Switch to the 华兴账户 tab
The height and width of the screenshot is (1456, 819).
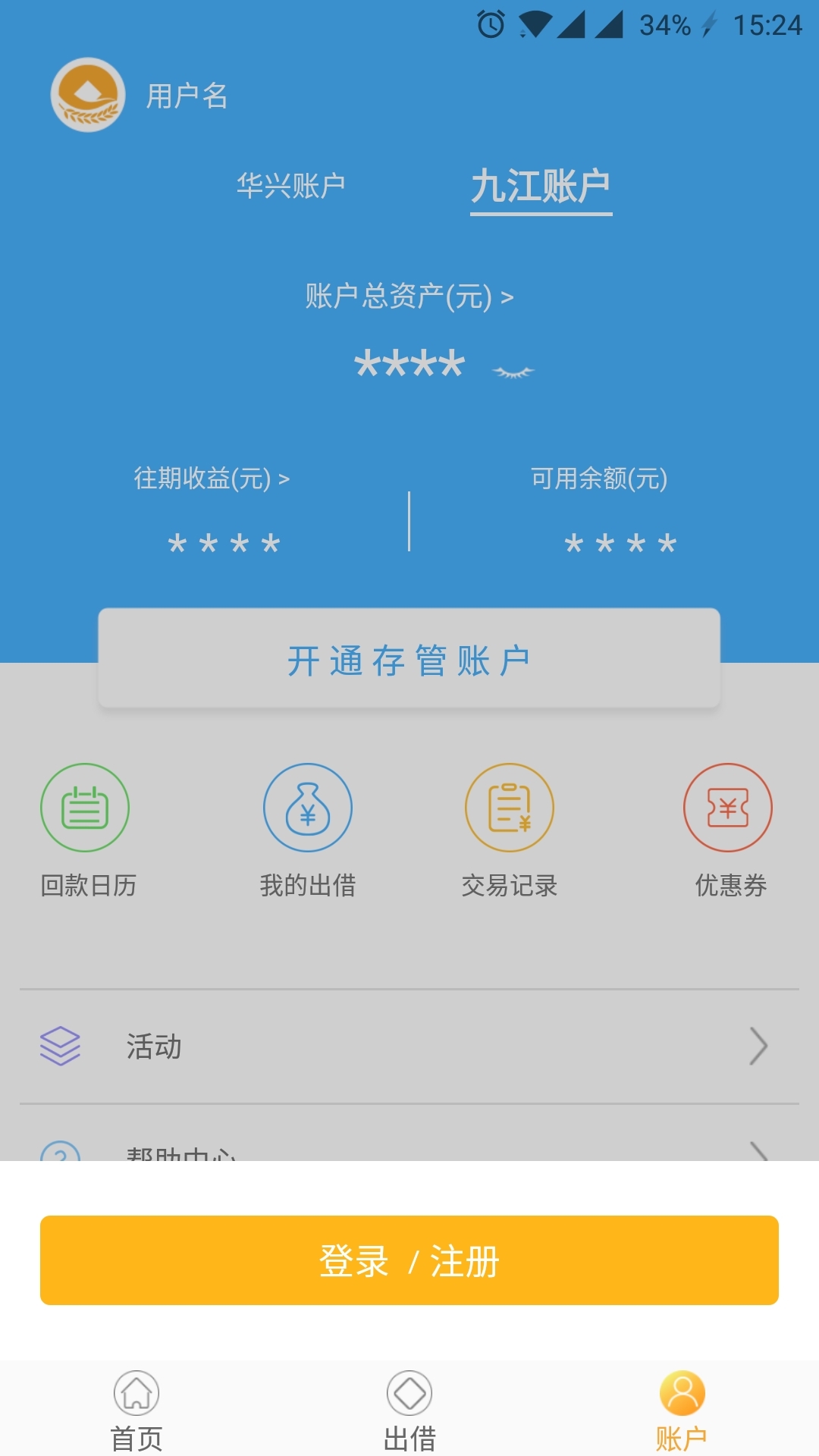pyautogui.click(x=290, y=186)
